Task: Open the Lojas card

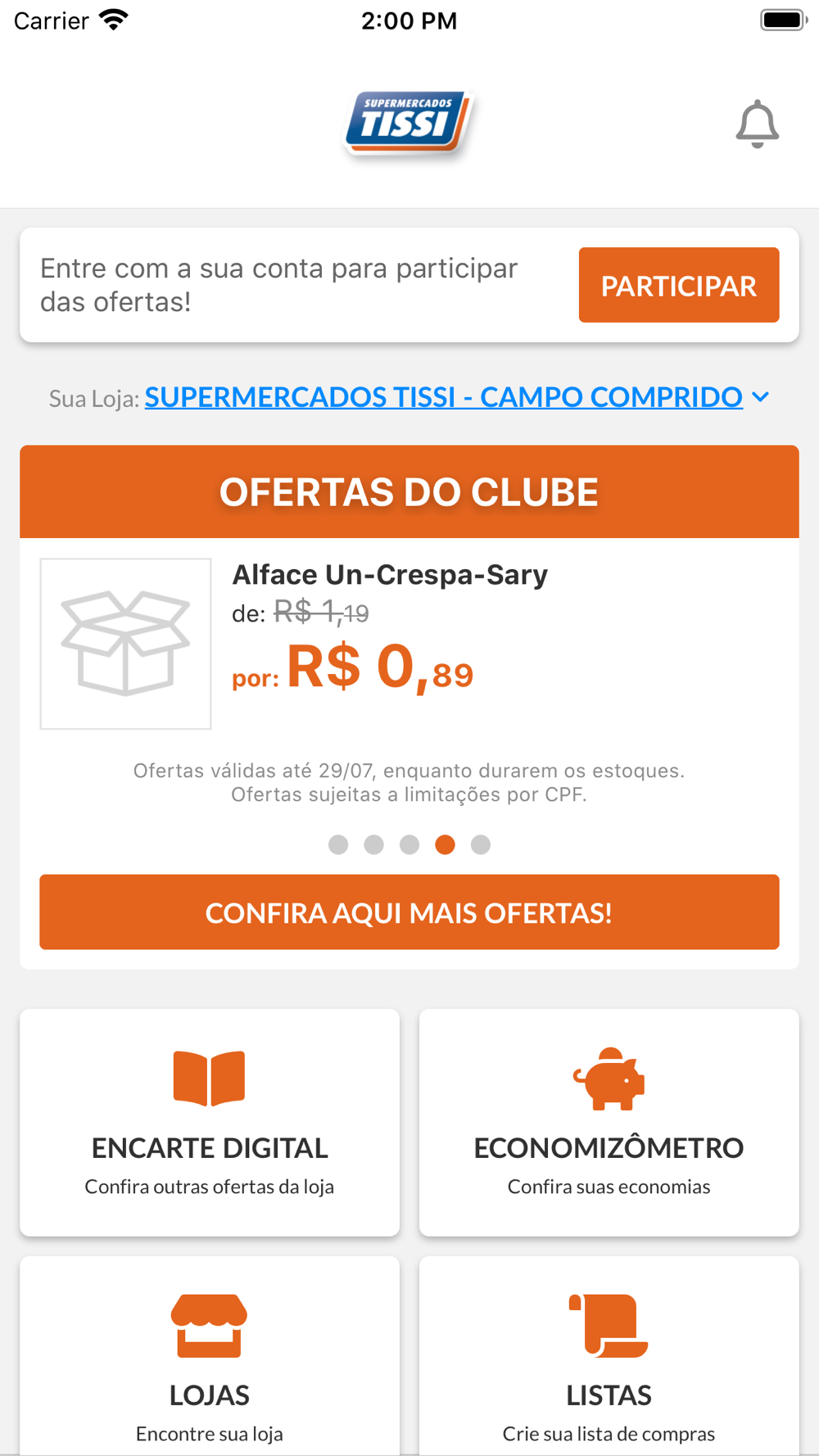Action: point(210,1359)
